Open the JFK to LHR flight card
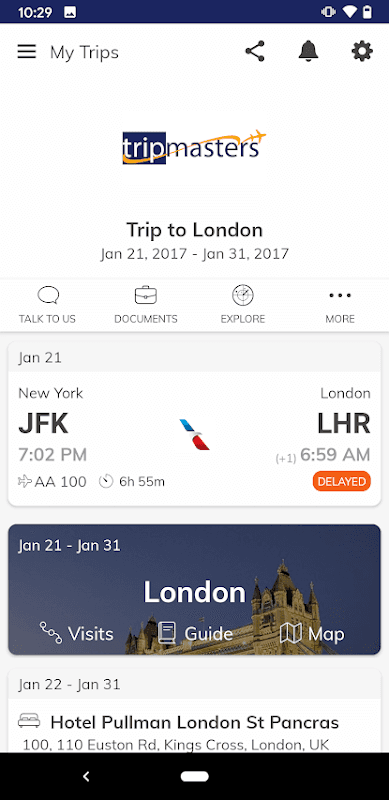The width and height of the screenshot is (389, 800). tap(194, 424)
